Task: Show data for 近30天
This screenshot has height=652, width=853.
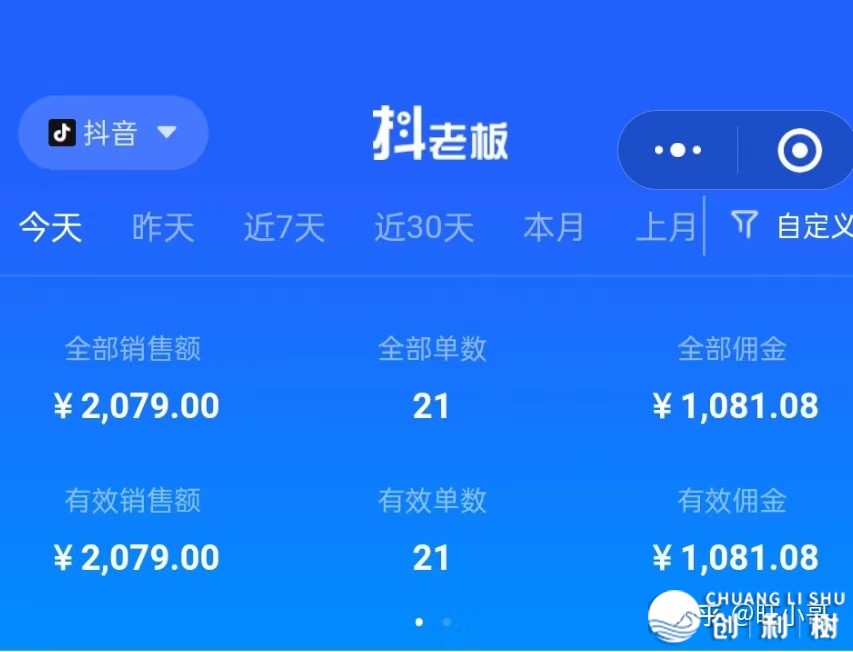Action: 424,228
